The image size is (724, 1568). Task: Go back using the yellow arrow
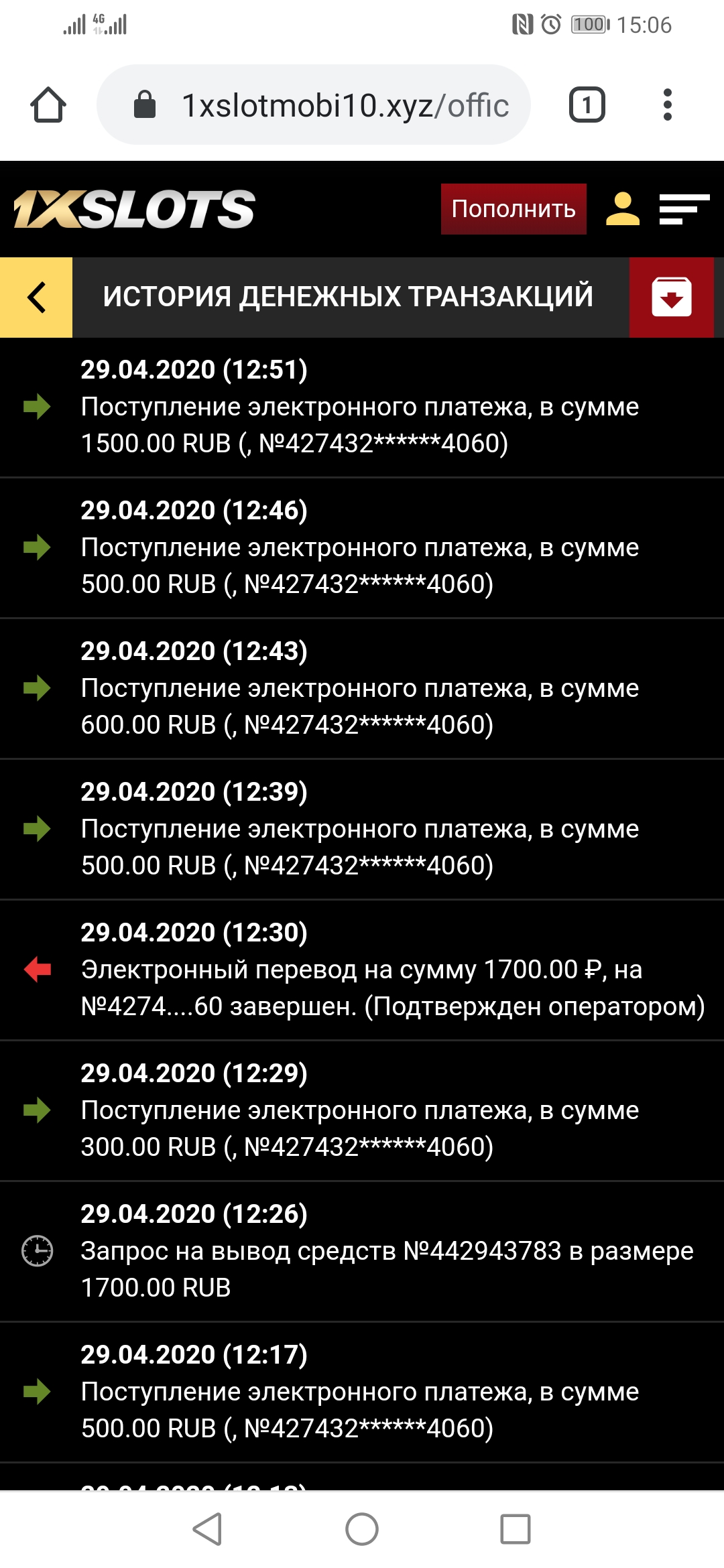click(36, 297)
